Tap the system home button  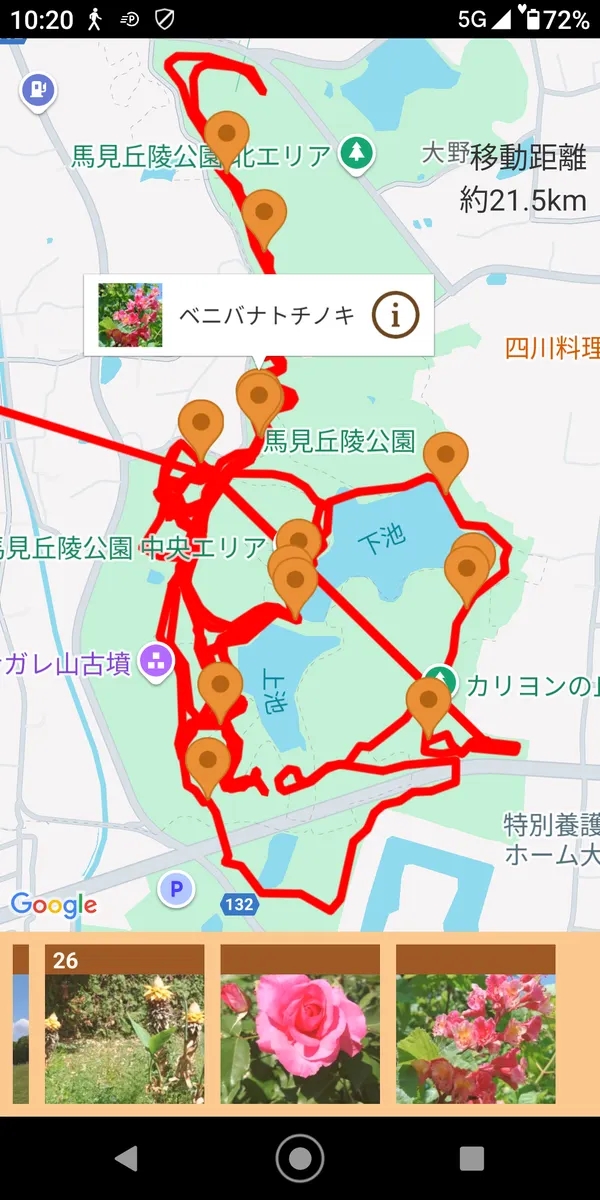coord(300,1158)
